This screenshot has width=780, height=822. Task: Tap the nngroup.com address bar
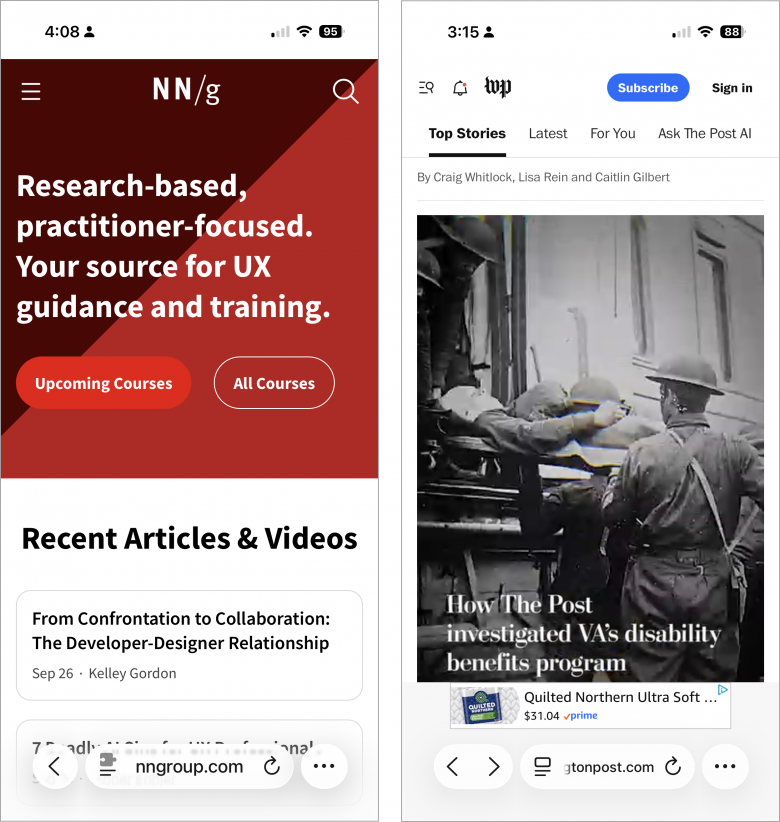pyautogui.click(x=190, y=767)
